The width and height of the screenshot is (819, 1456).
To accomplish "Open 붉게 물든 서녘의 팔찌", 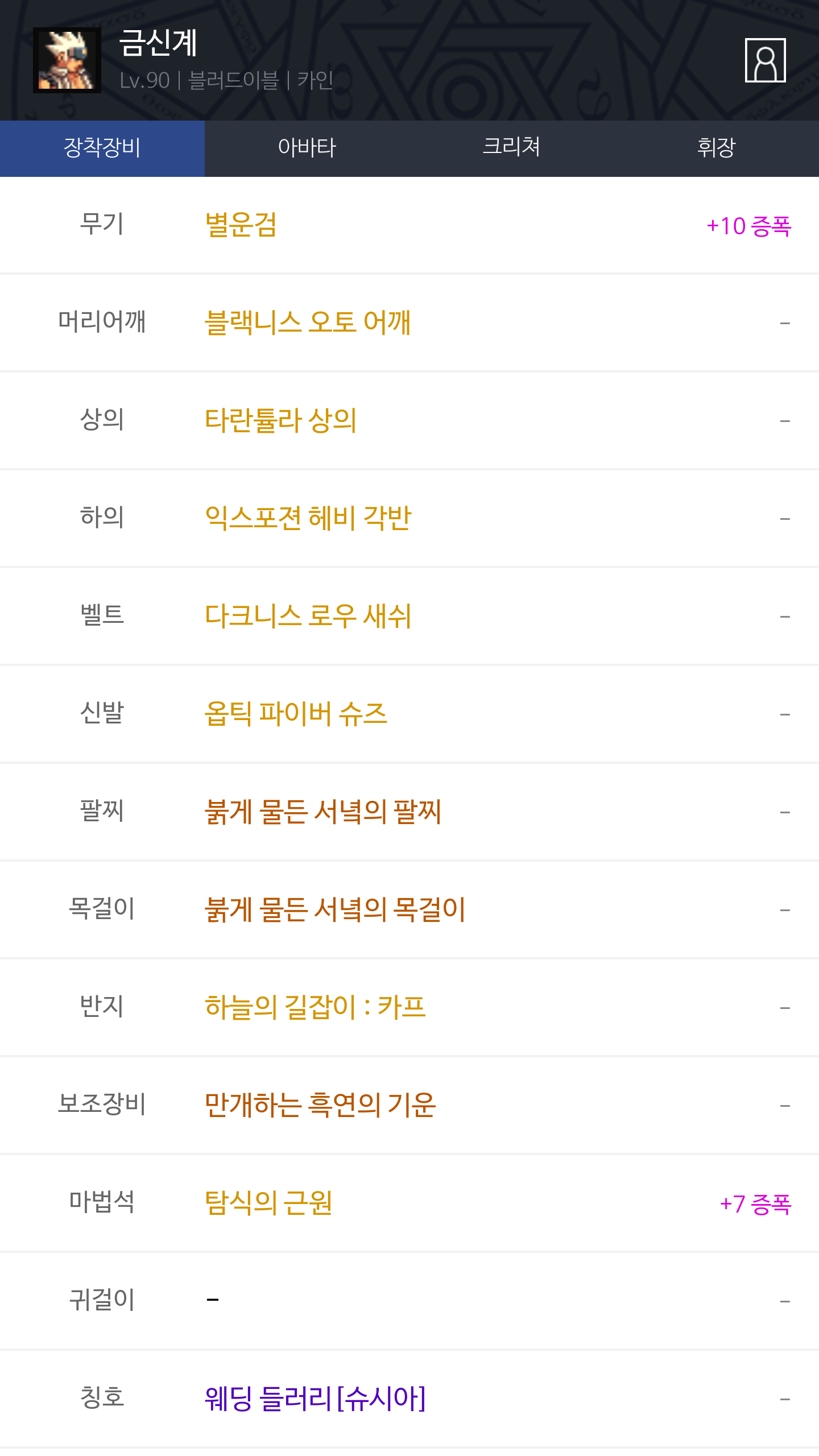I will [x=322, y=812].
